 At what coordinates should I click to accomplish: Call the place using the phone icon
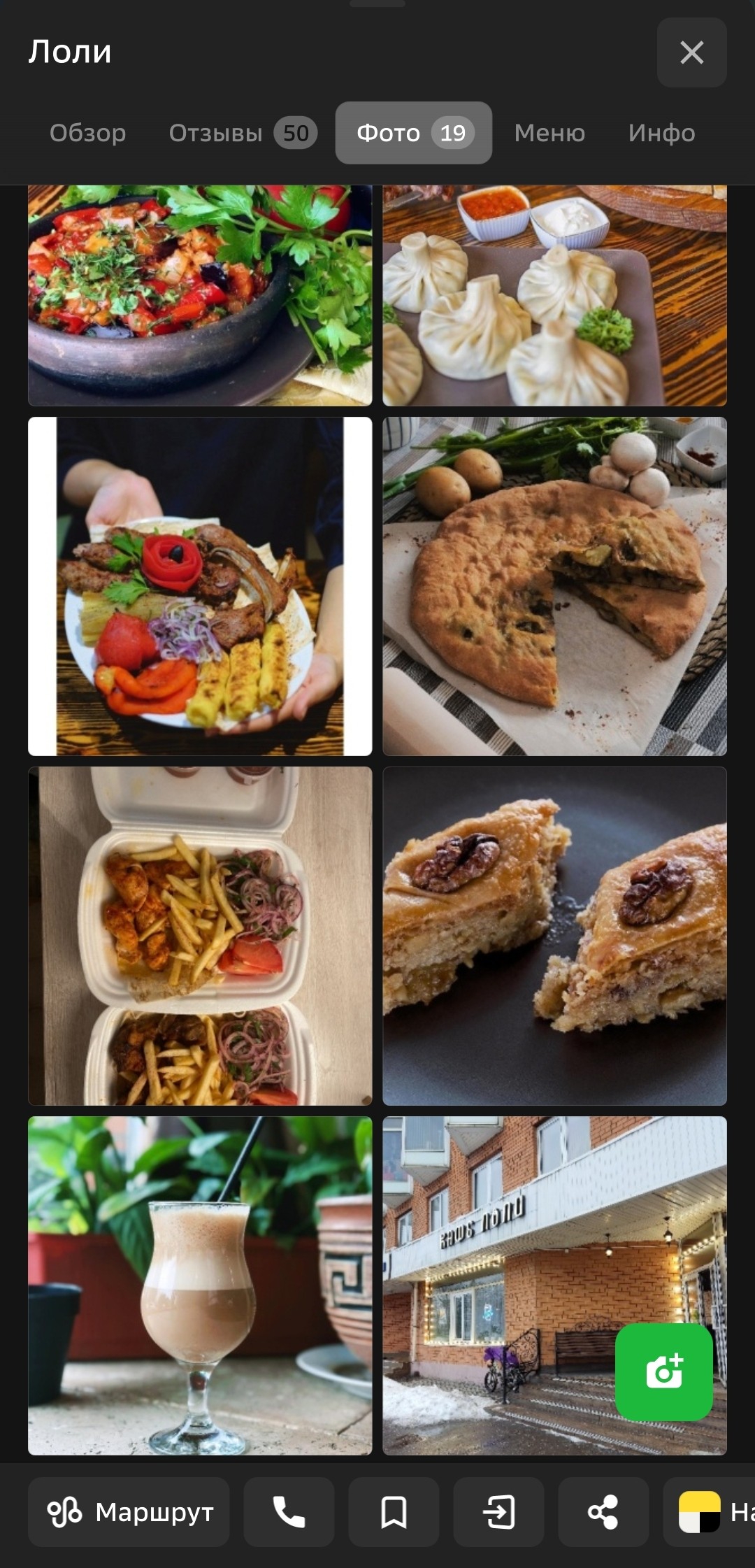click(x=289, y=1512)
